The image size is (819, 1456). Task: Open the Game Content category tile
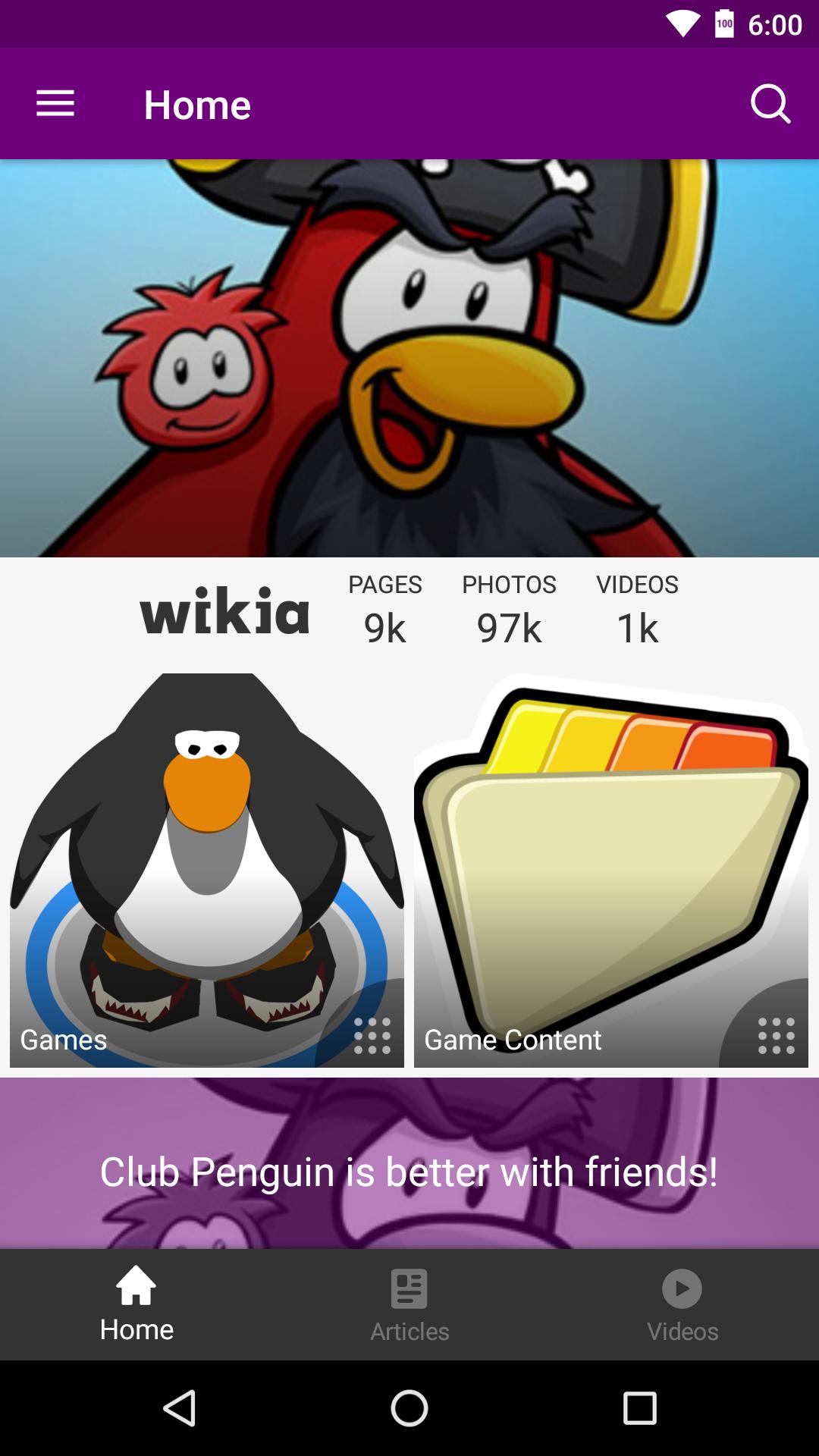[610, 870]
